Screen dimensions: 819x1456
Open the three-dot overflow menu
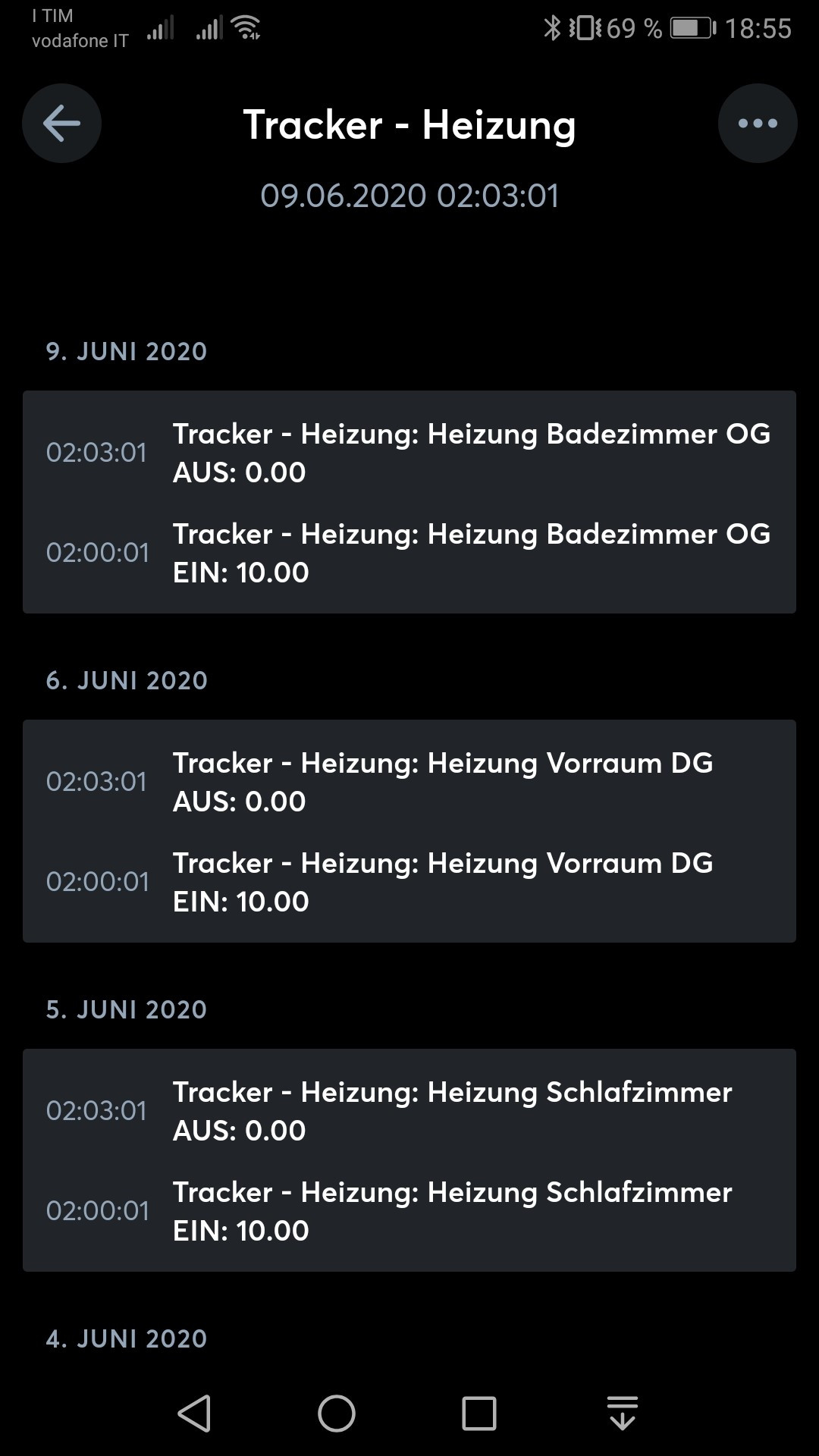(x=758, y=124)
